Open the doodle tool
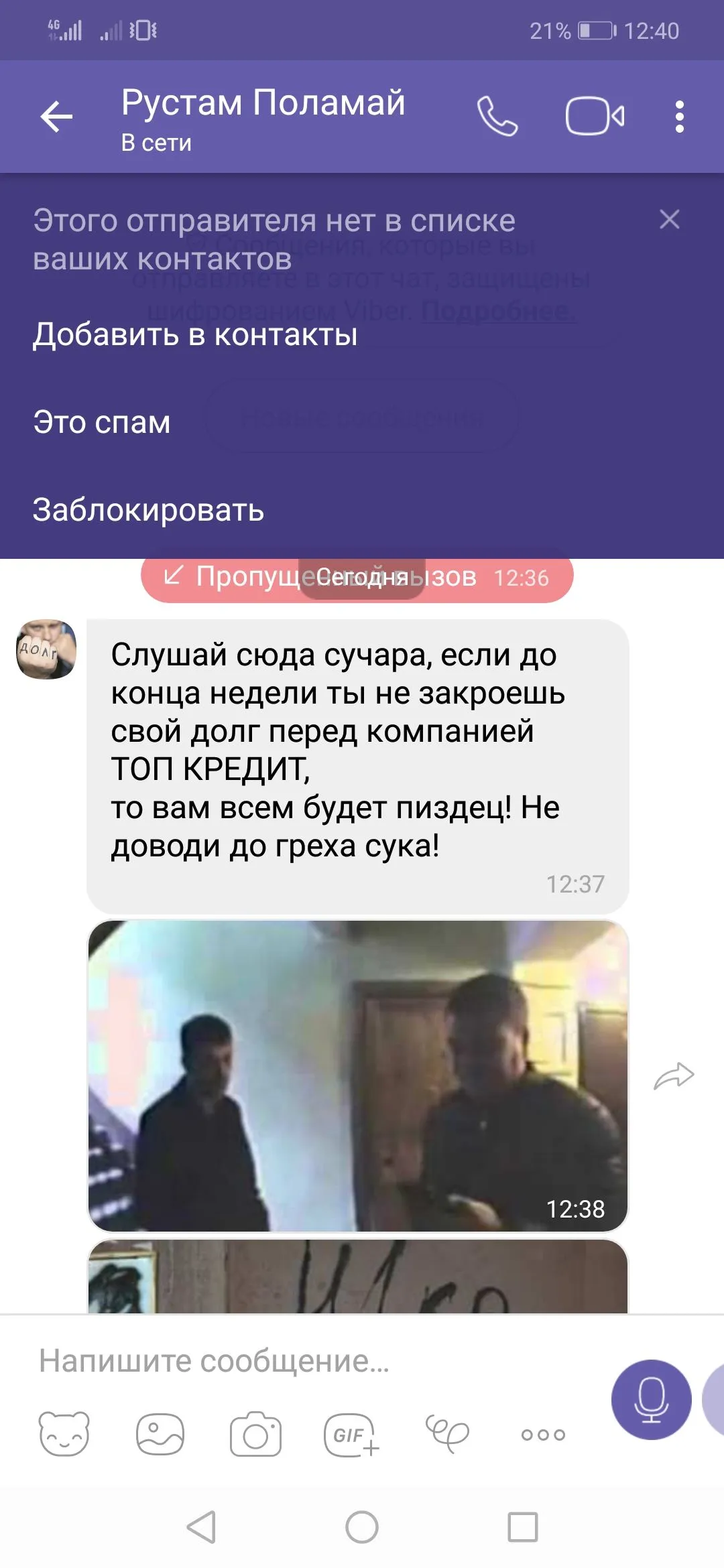 tap(447, 1434)
